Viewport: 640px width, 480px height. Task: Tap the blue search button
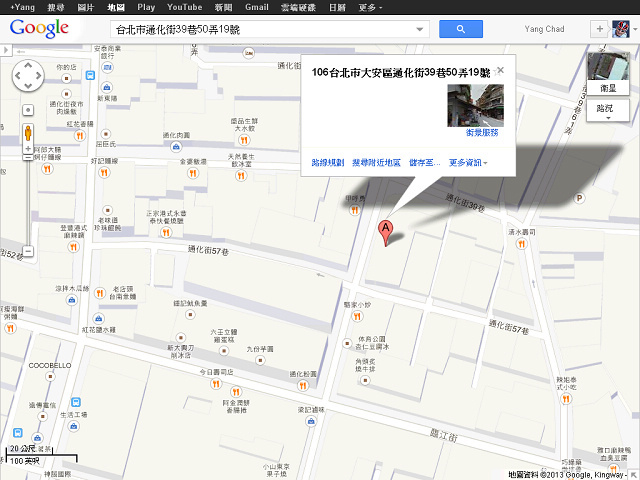pyautogui.click(x=461, y=29)
